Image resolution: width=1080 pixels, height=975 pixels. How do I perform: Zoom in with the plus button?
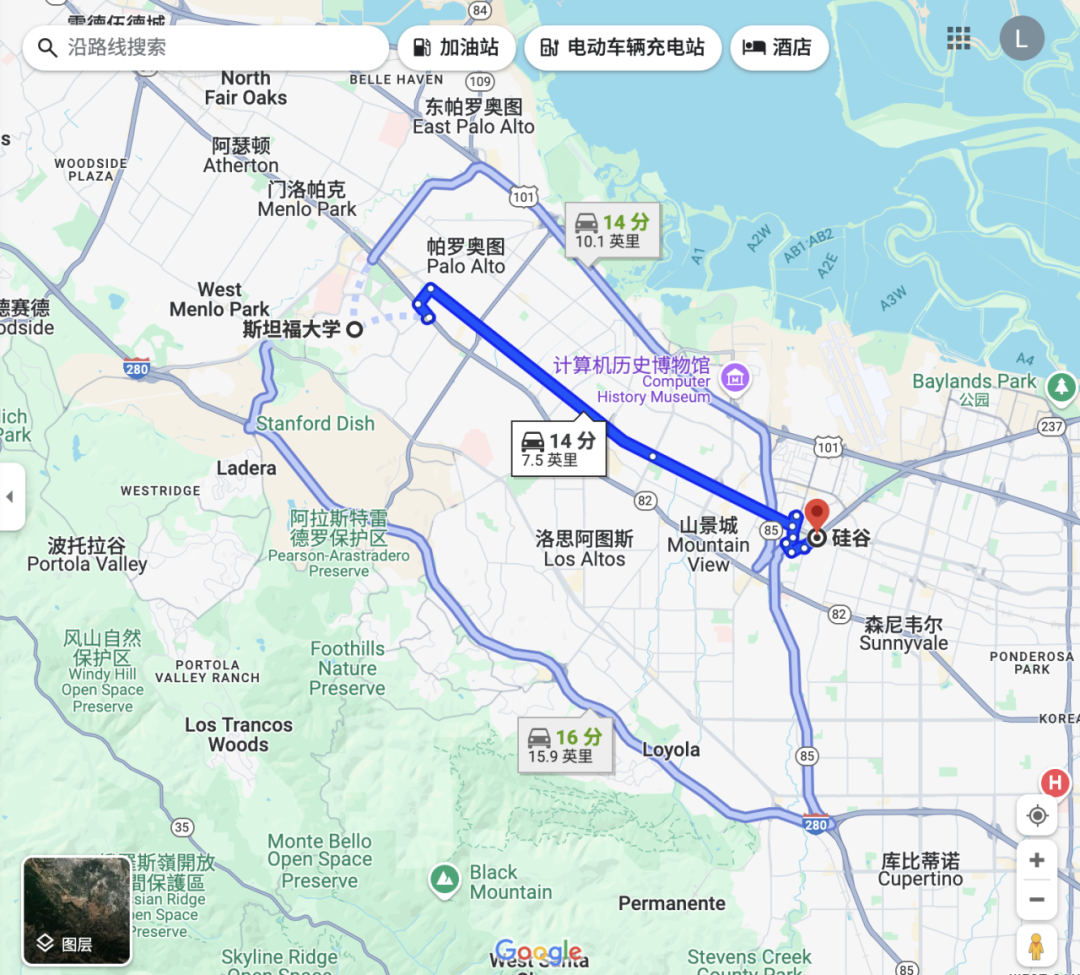pos(1037,860)
